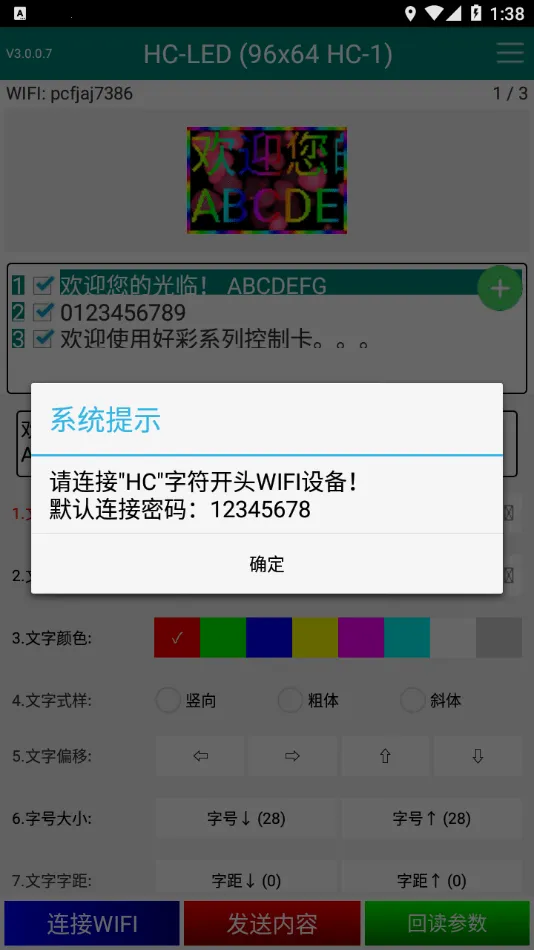Viewport: 534px width, 950px height.
Task: Increase font size with 字号↑ (28)
Action: click(432, 819)
